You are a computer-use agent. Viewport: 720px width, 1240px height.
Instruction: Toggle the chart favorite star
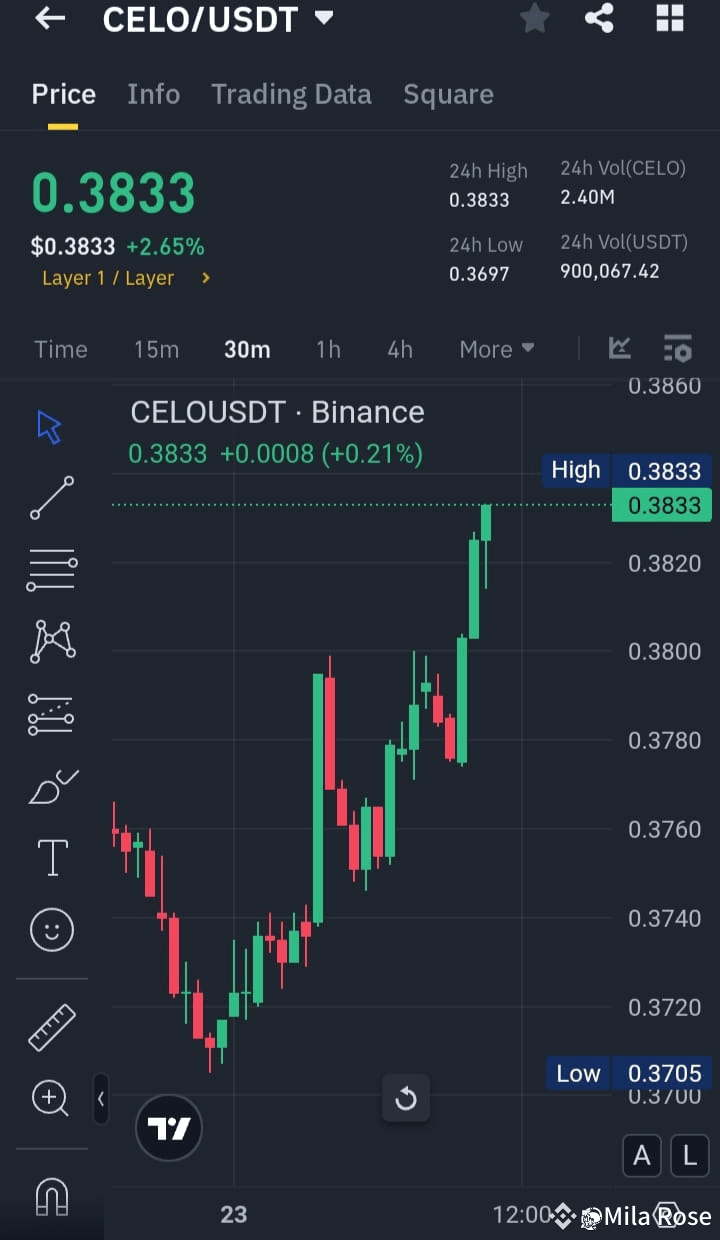click(x=534, y=19)
